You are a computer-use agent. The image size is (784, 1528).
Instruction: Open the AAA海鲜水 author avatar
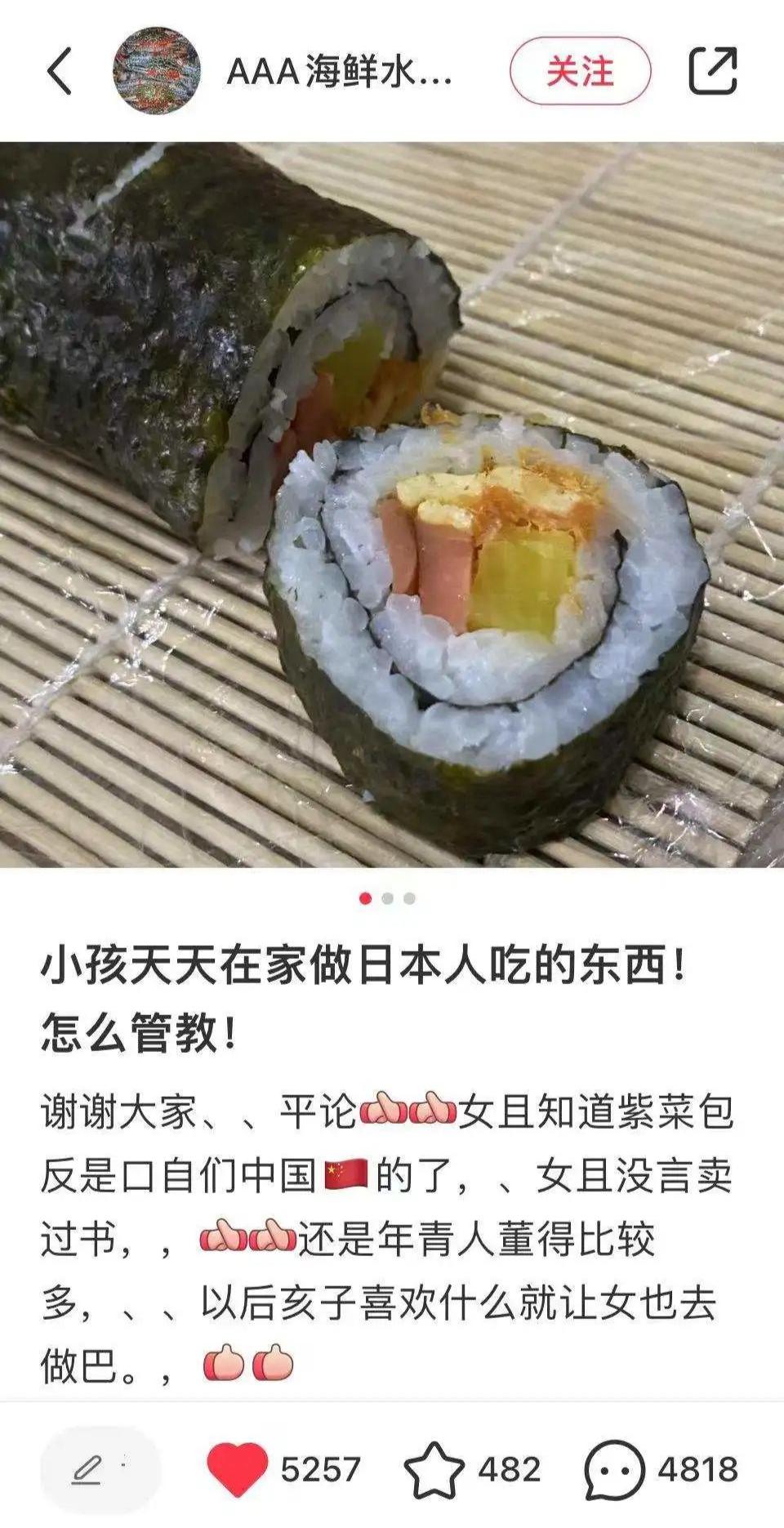pyautogui.click(x=157, y=71)
